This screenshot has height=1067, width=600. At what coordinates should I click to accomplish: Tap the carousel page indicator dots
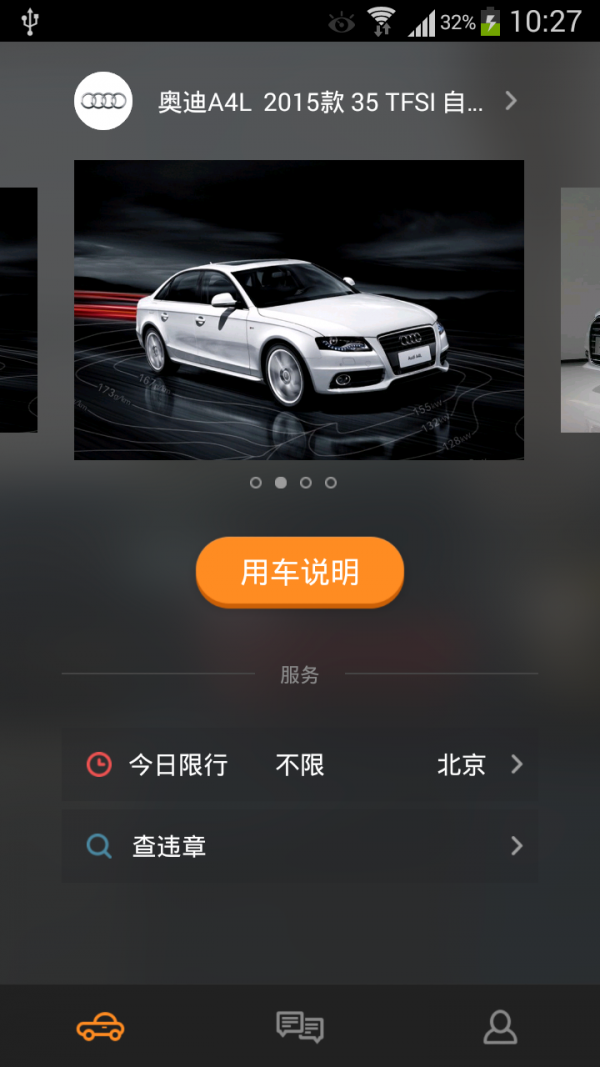[x=293, y=482]
